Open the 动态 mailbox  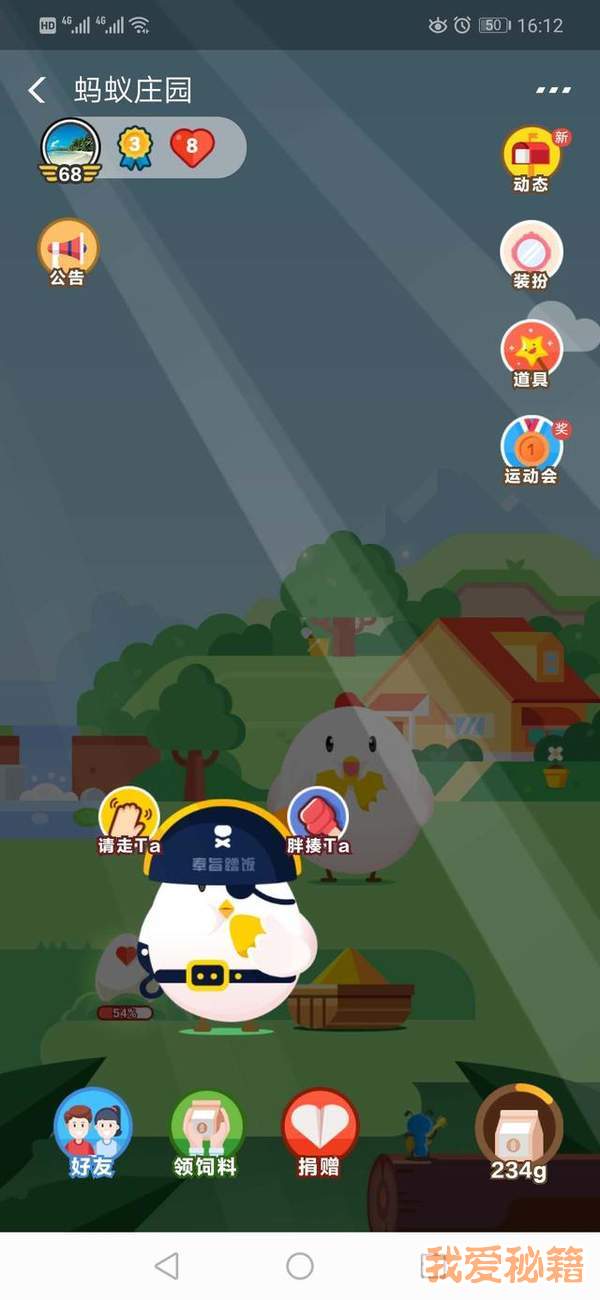(x=531, y=158)
